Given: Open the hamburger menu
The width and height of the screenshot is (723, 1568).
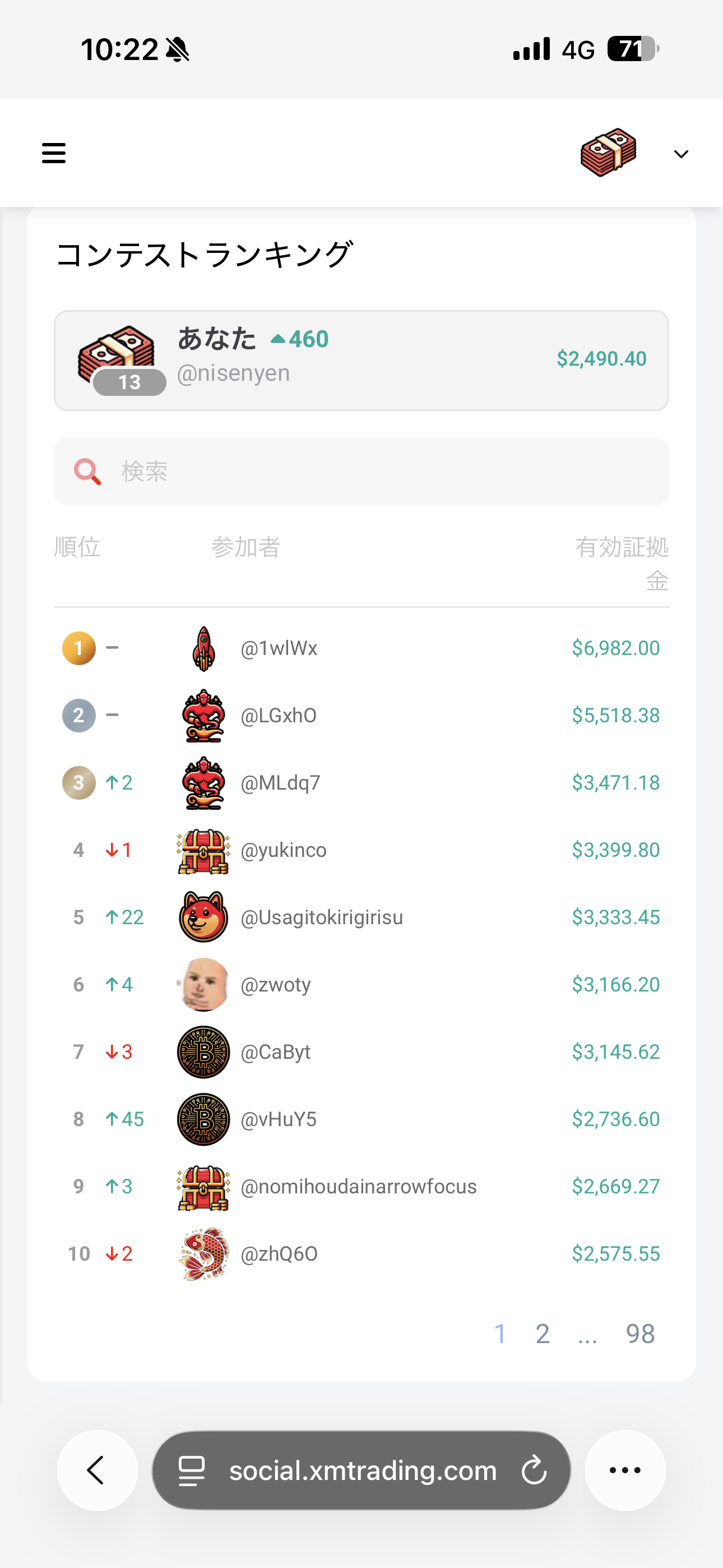Looking at the screenshot, I should 54,154.
